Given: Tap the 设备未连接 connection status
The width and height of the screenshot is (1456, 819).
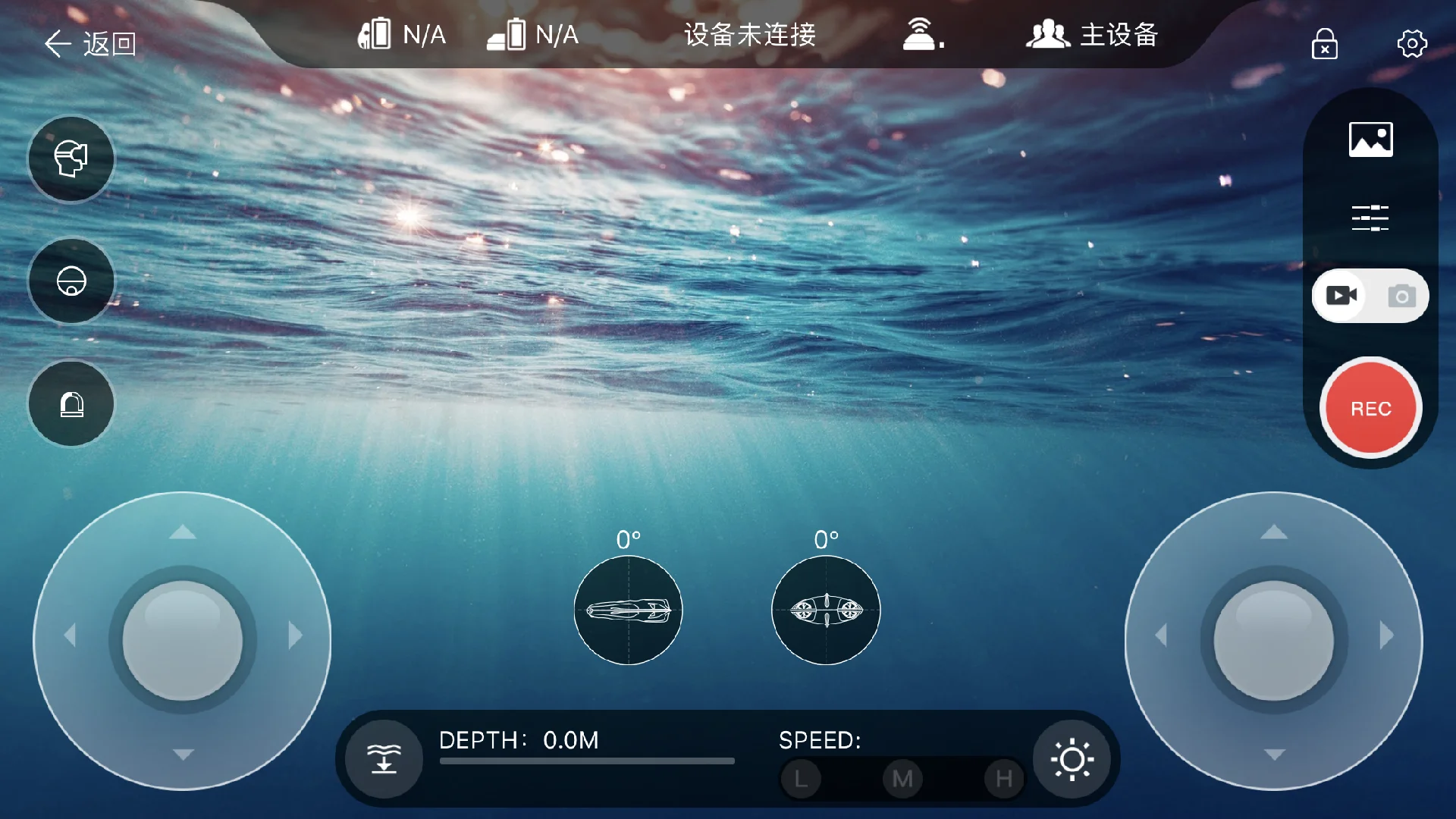Looking at the screenshot, I should click(x=749, y=35).
